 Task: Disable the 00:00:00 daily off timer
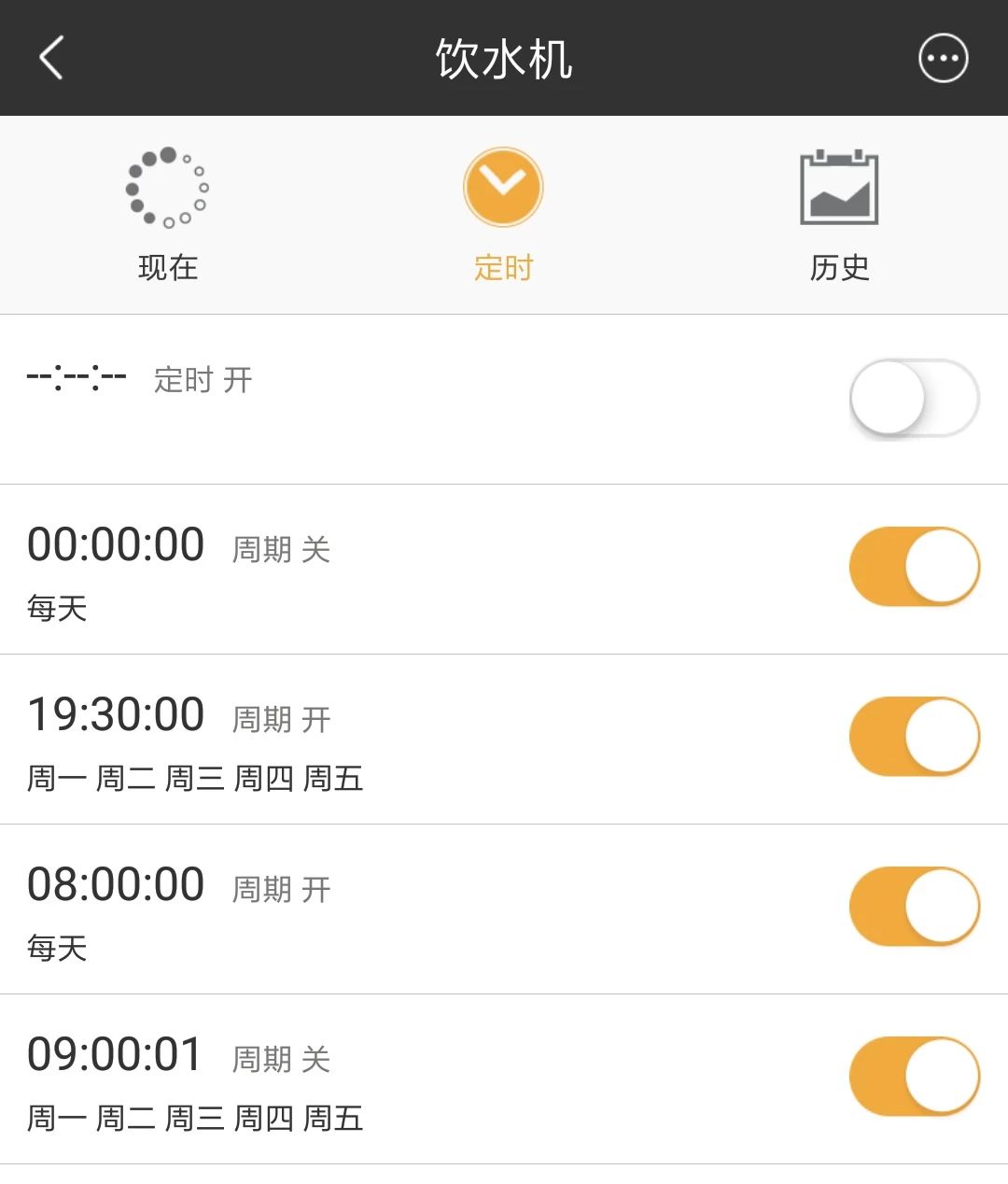[x=913, y=566]
